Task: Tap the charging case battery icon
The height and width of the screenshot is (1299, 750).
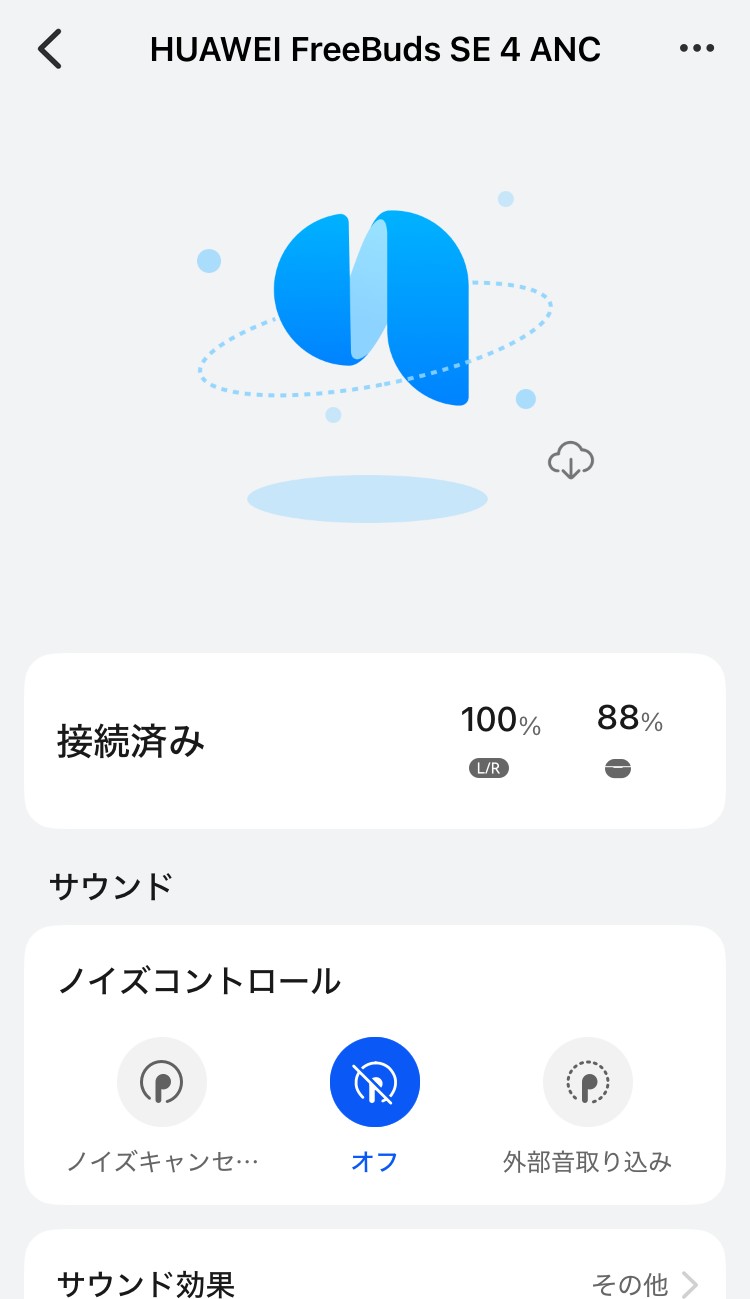Action: point(618,768)
